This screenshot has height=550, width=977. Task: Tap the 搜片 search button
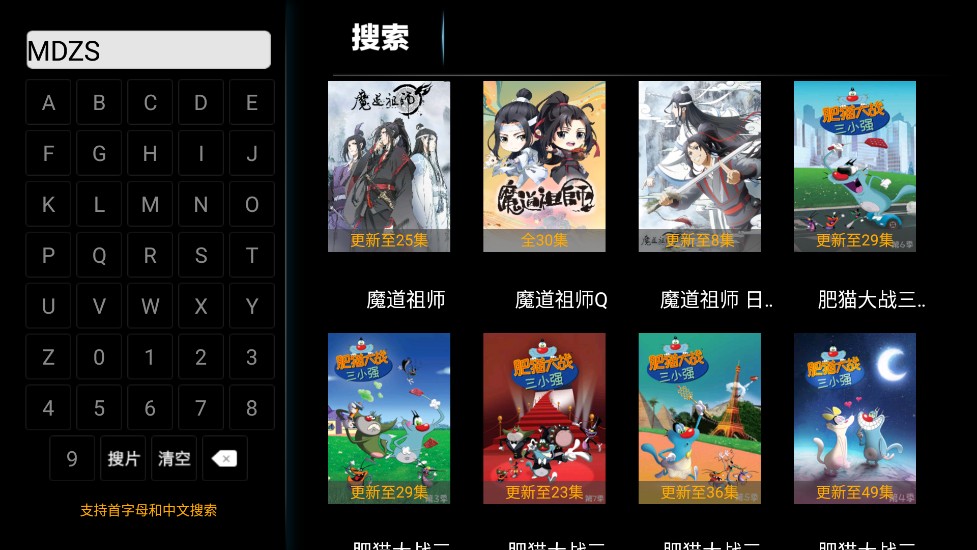coord(123,458)
